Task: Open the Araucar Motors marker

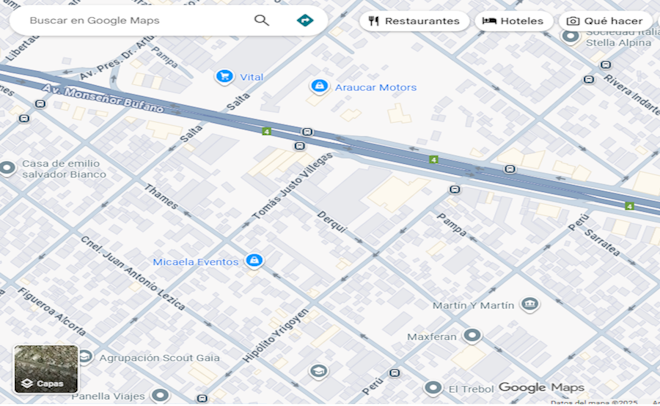Action: (x=319, y=87)
